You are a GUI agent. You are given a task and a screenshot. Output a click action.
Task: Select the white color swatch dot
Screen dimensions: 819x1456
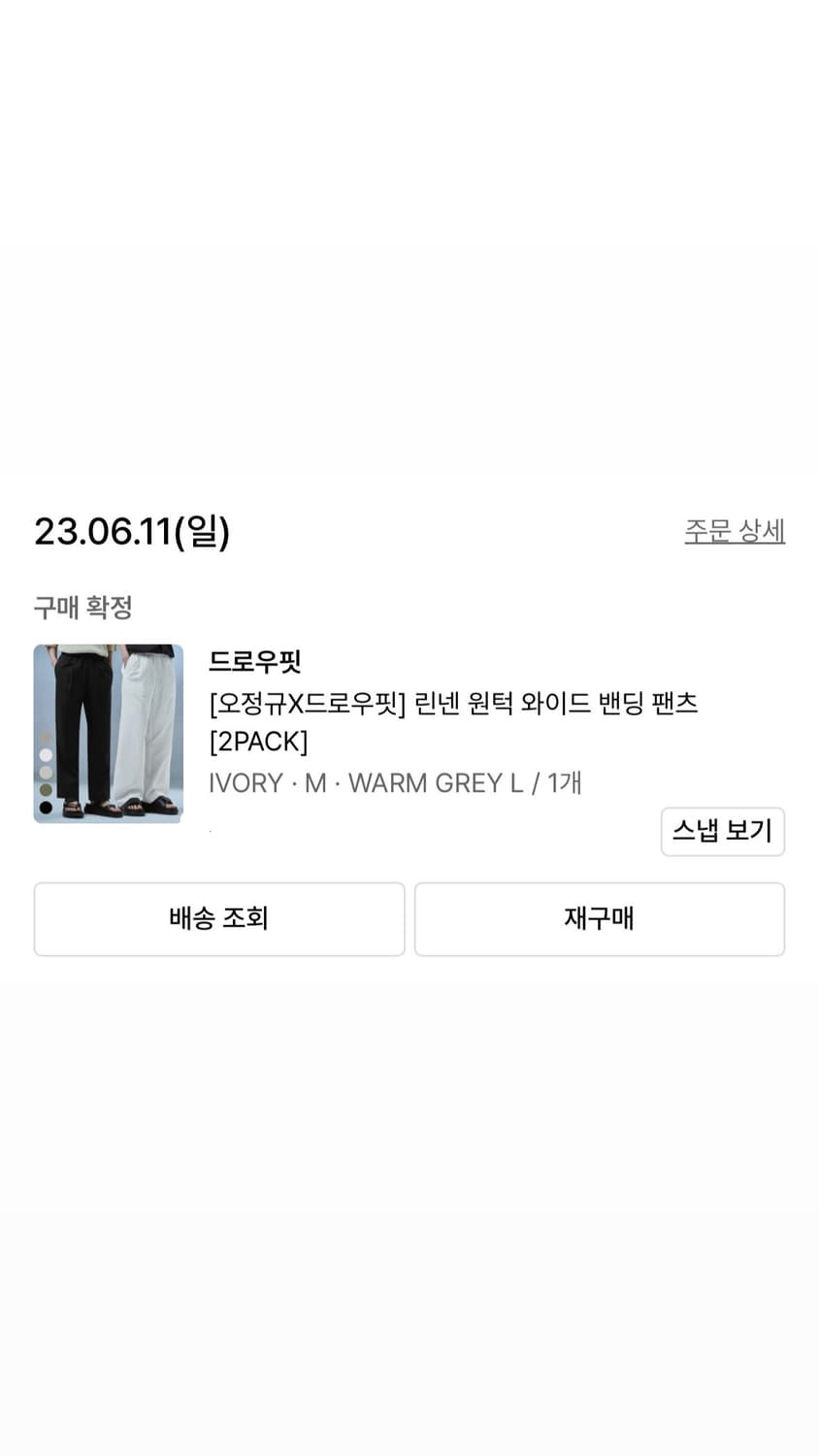(x=46, y=755)
